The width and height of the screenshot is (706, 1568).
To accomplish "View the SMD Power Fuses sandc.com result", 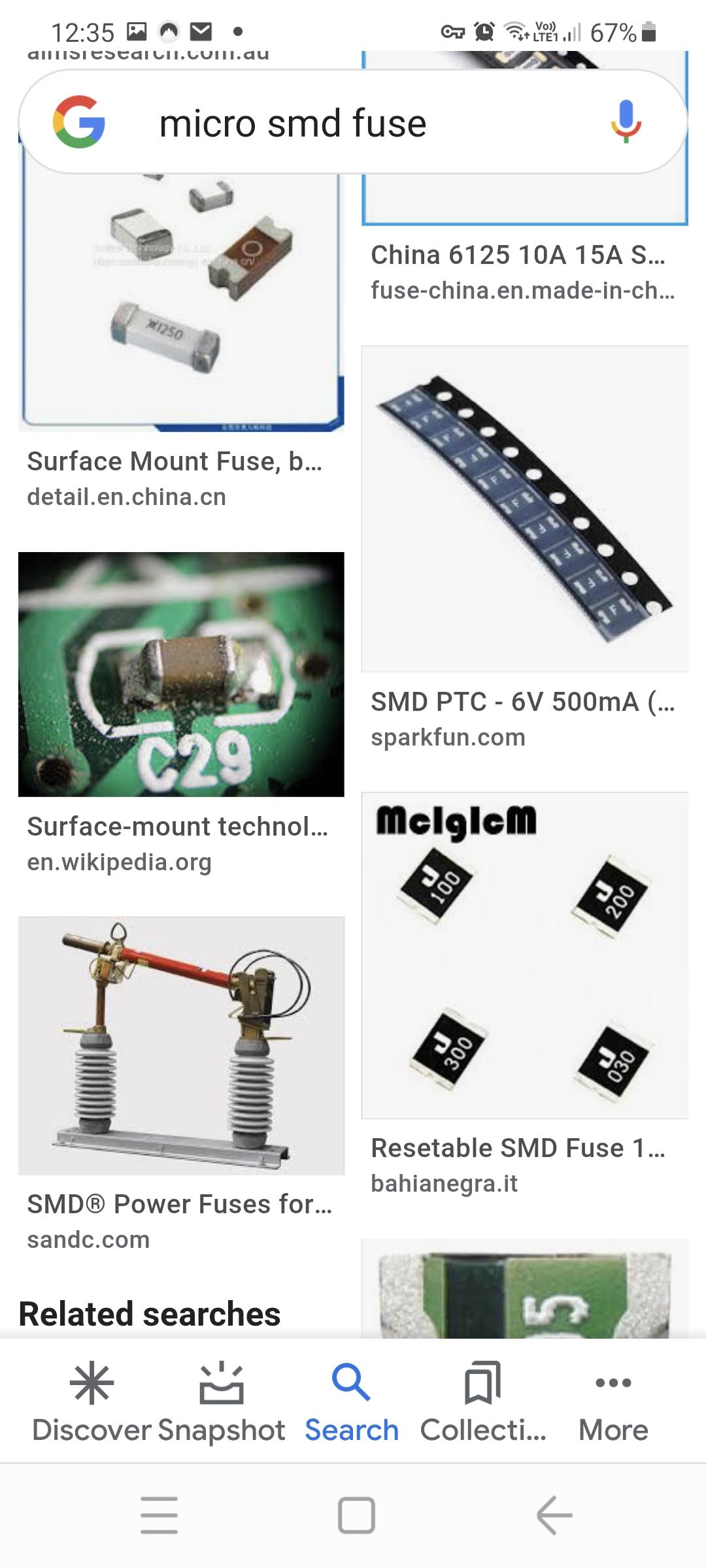I will click(181, 1045).
